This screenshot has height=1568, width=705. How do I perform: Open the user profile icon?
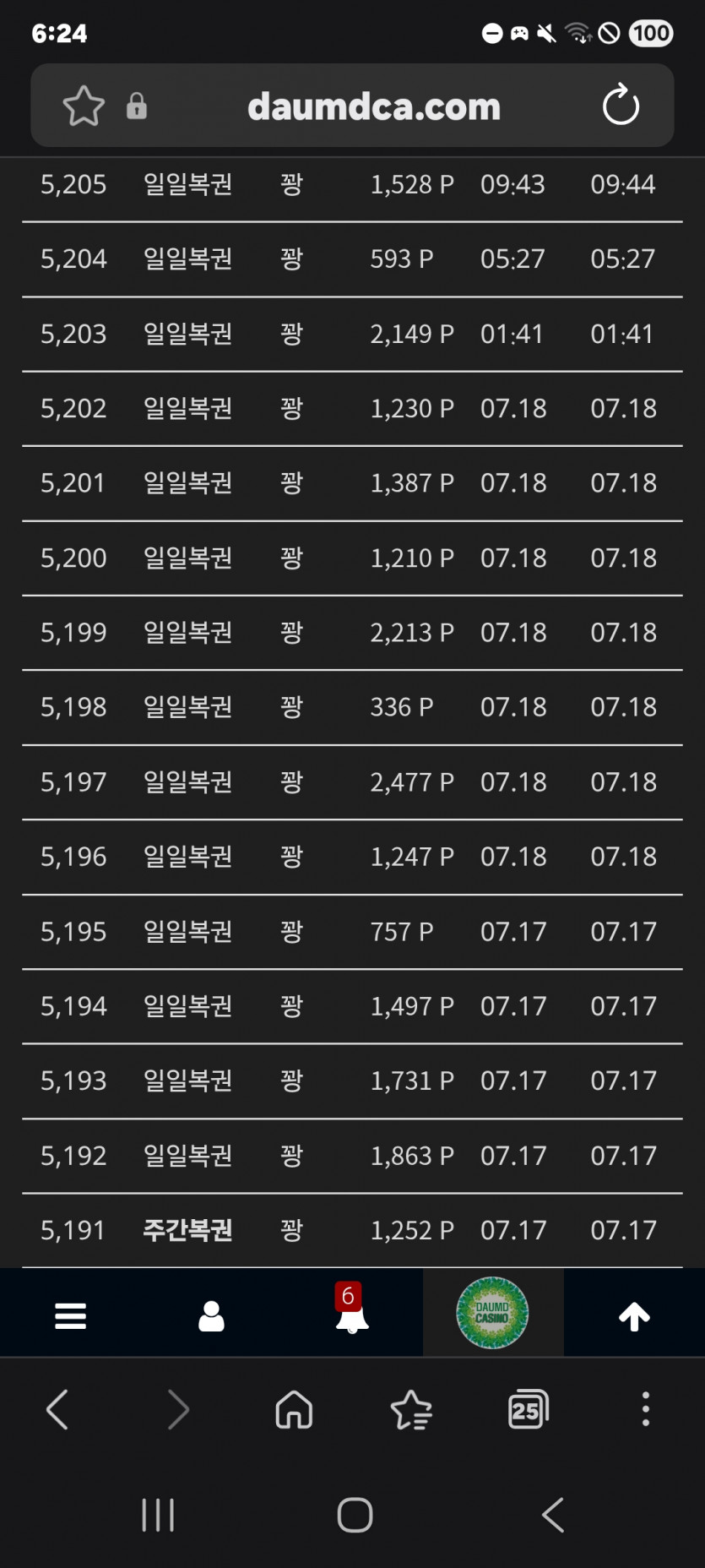[211, 1315]
